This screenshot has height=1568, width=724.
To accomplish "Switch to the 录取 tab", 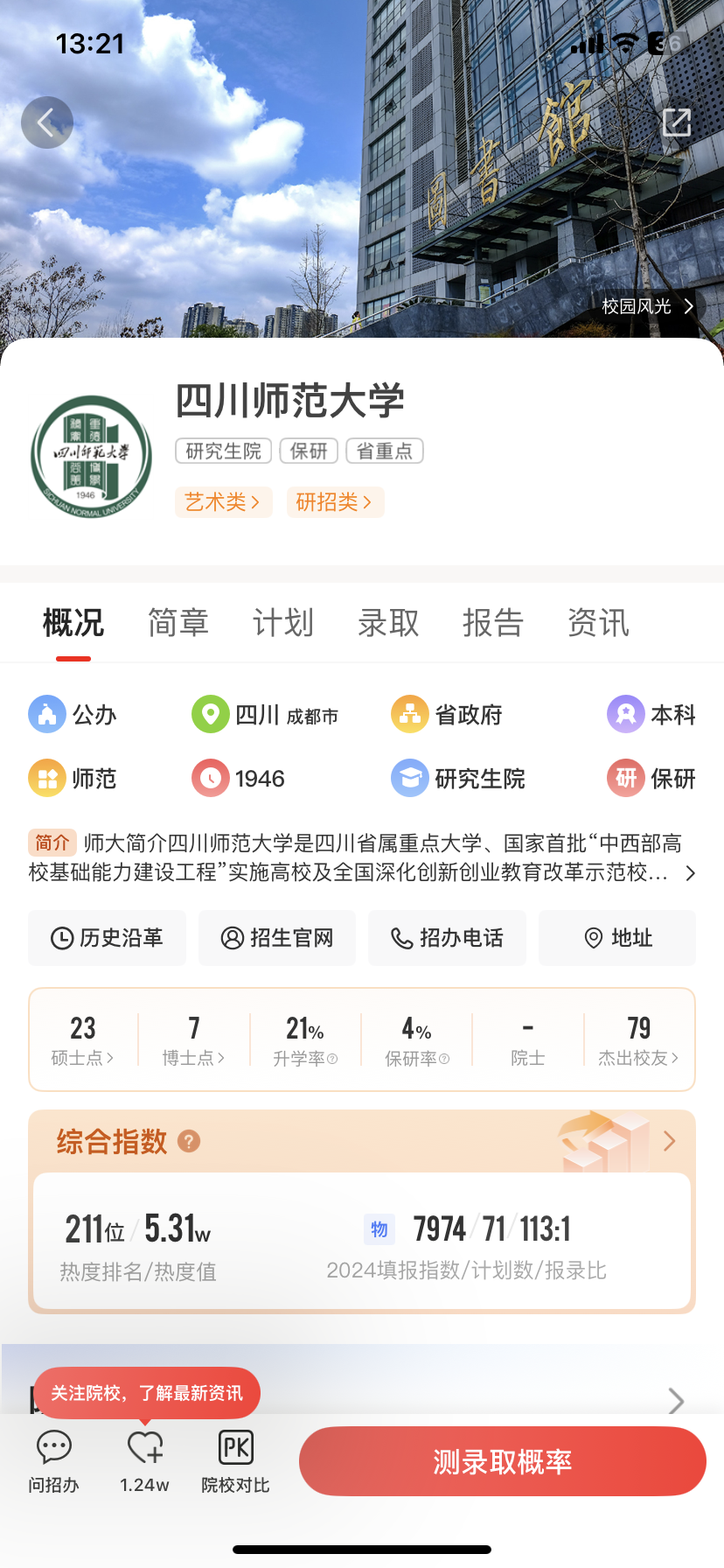I will pos(388,623).
